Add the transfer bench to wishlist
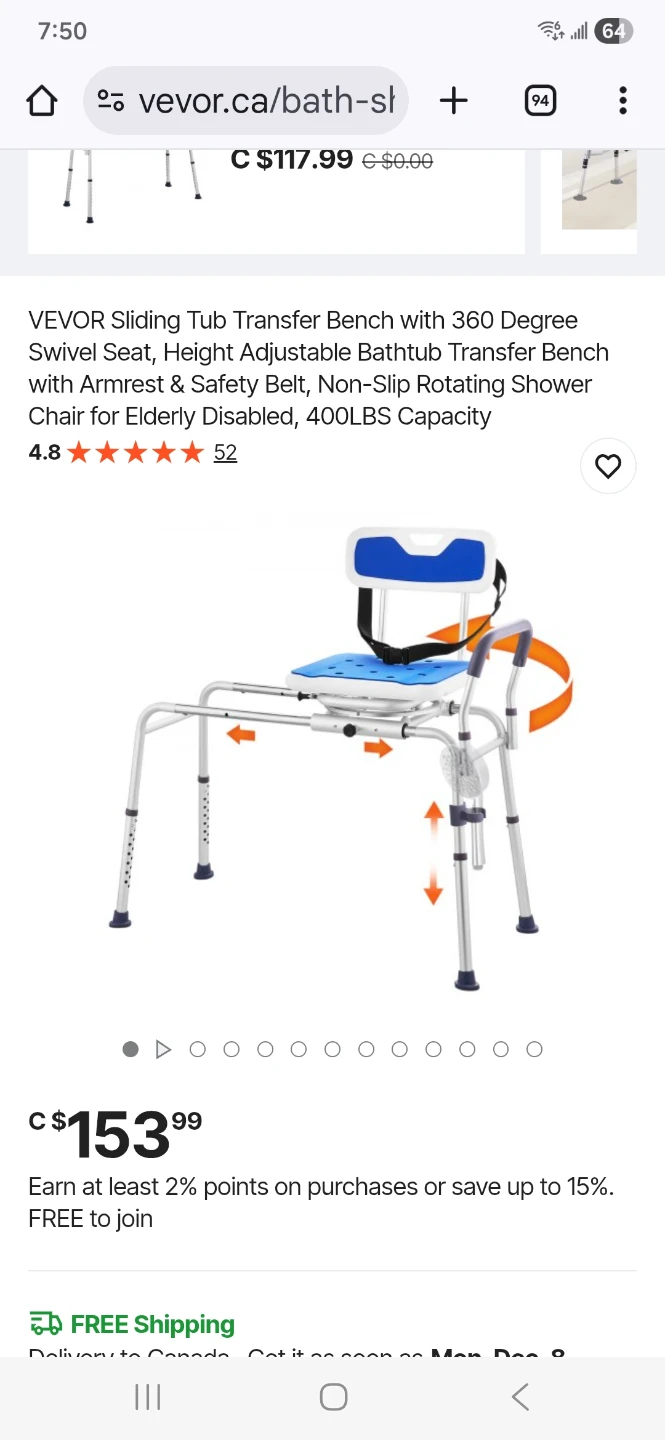665x1440 pixels. point(608,466)
